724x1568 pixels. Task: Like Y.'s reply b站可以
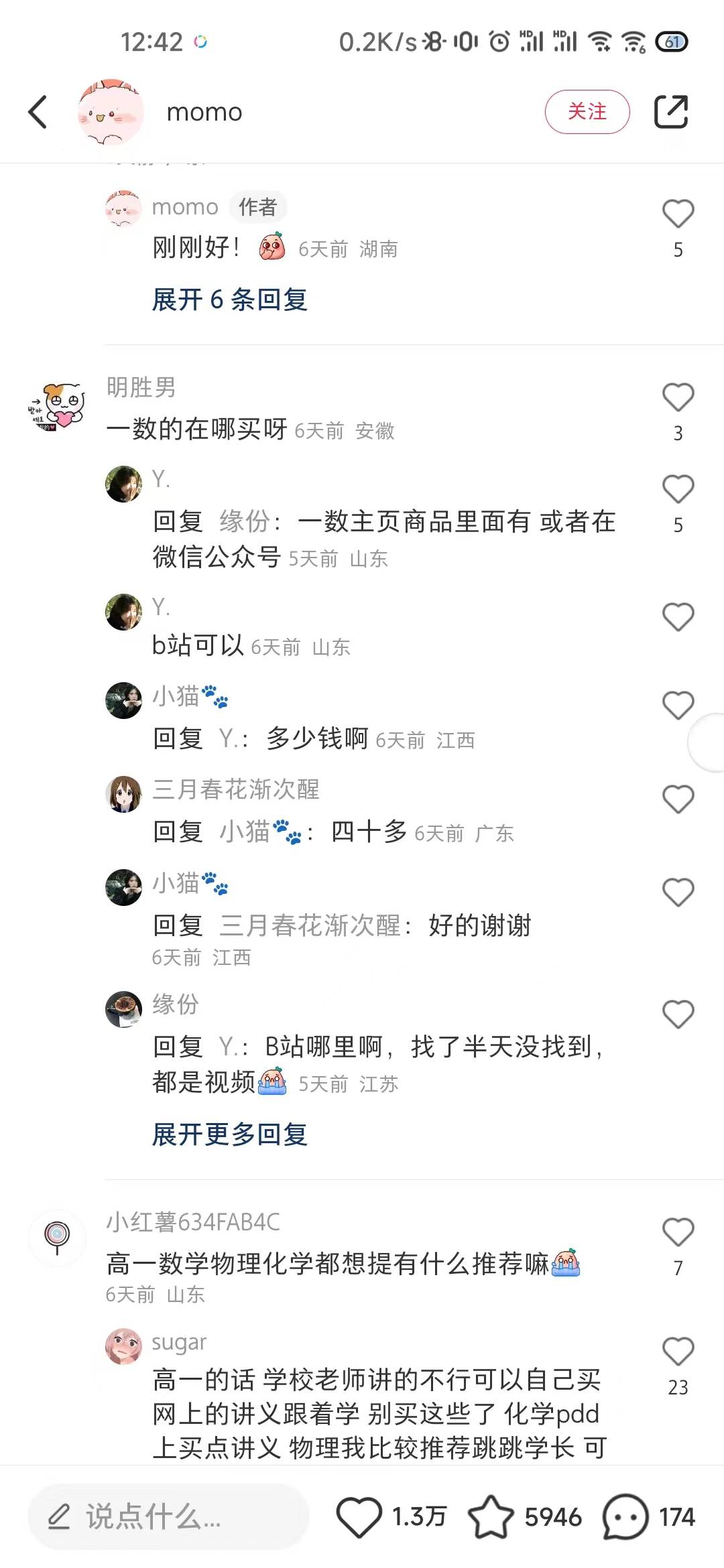coord(678,617)
